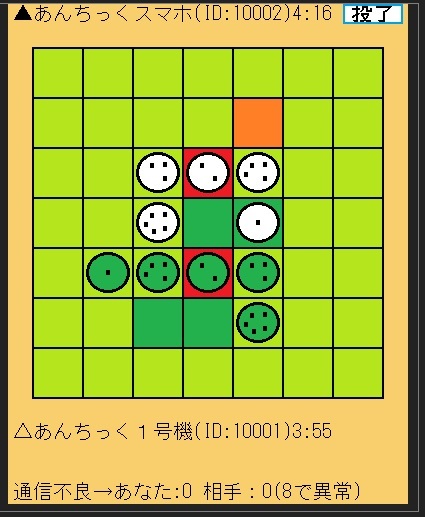Tap dark green square below green four-pip piece
The width and height of the screenshot is (425, 517).
(x=158, y=323)
